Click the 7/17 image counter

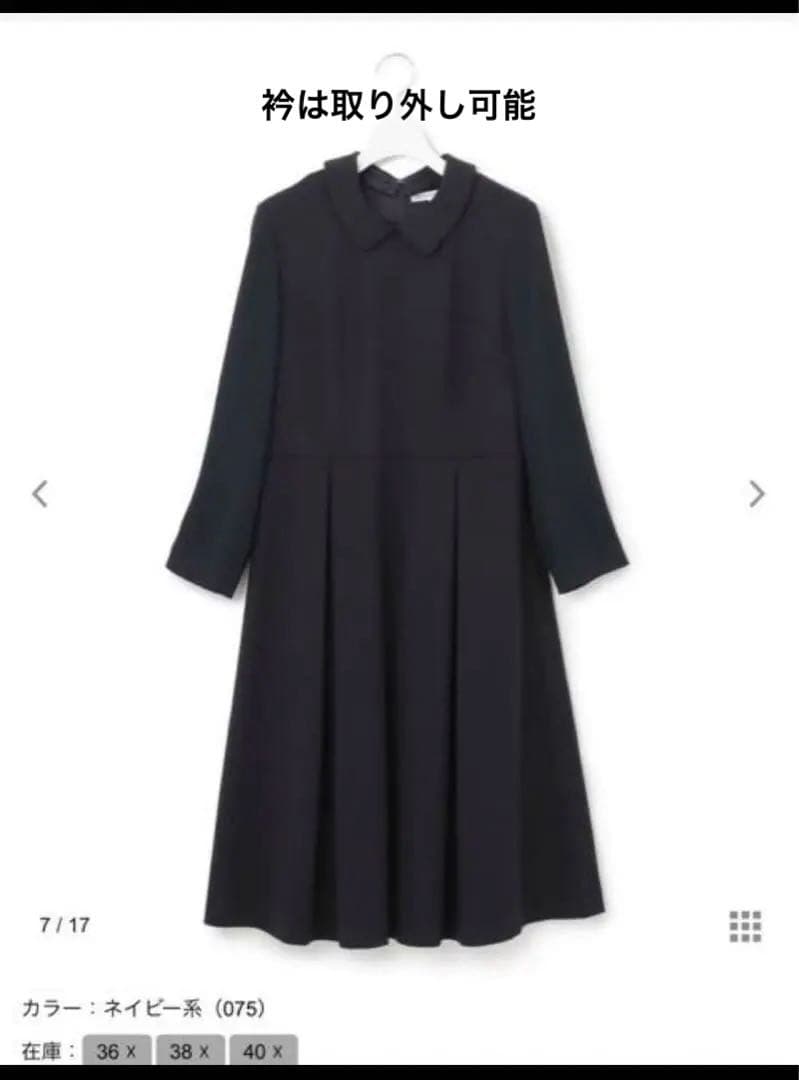pyautogui.click(x=63, y=925)
